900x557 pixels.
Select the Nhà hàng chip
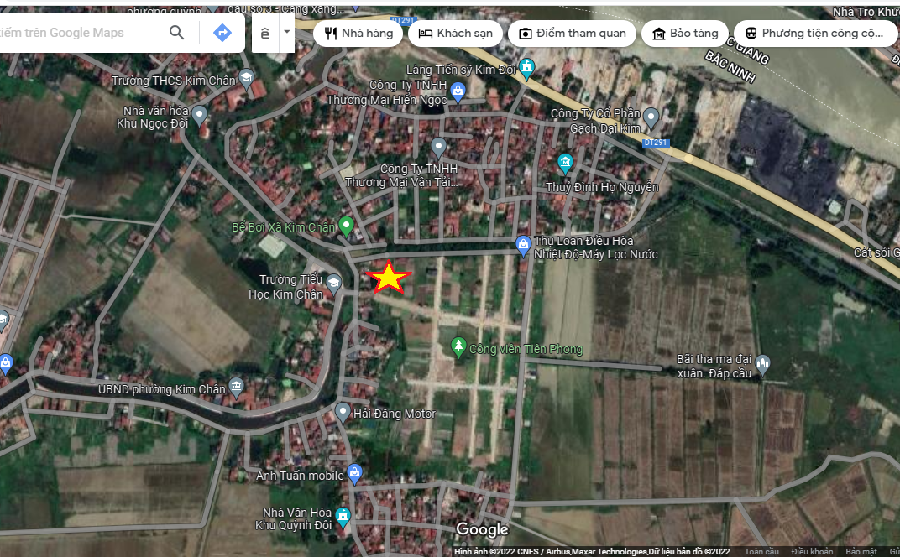pos(358,33)
